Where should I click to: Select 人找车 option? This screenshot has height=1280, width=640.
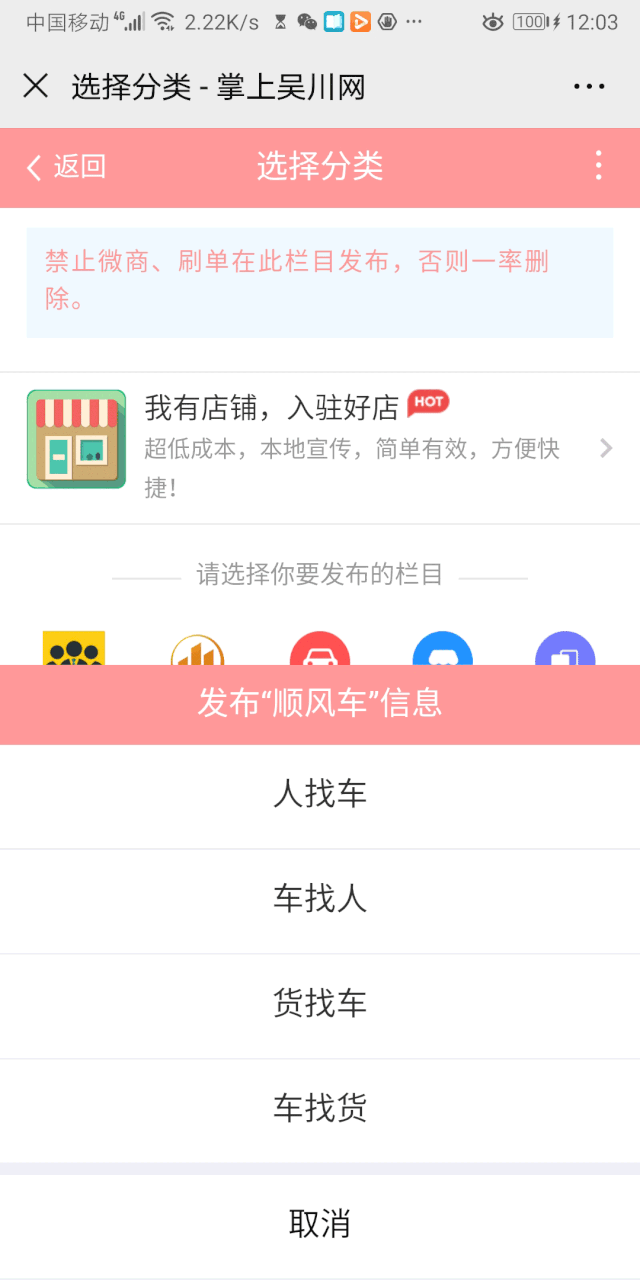click(x=320, y=795)
